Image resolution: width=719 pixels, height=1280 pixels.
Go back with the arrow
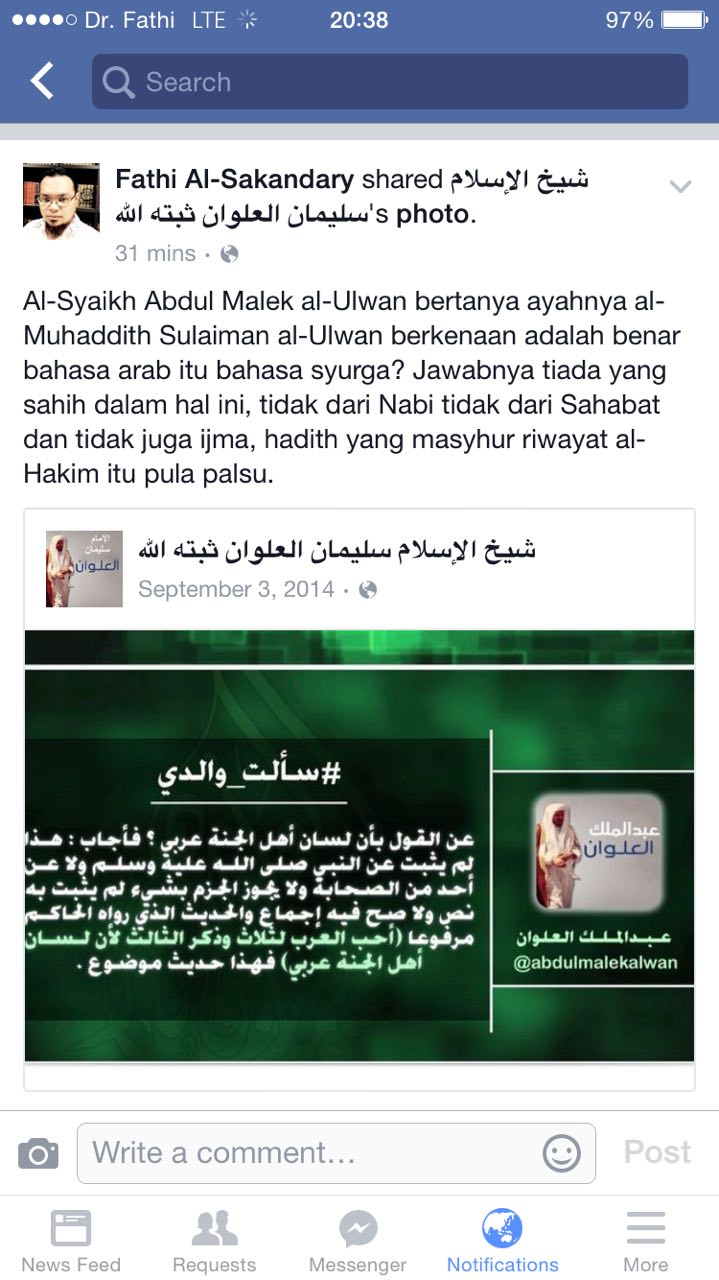pyautogui.click(x=42, y=81)
